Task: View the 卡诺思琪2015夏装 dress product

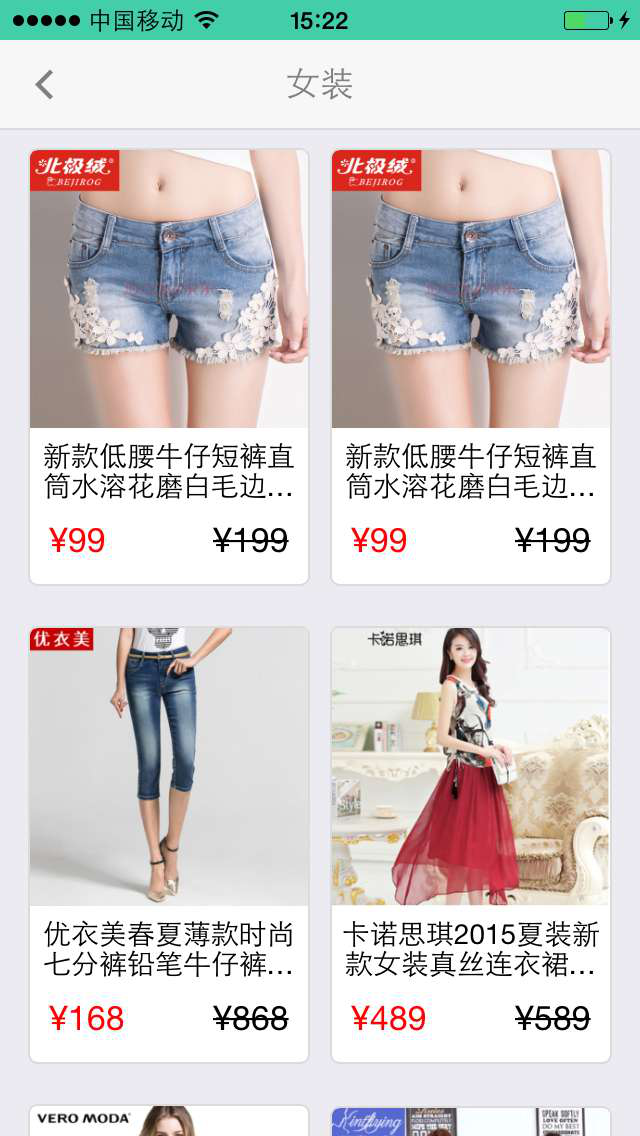Action: point(471,844)
